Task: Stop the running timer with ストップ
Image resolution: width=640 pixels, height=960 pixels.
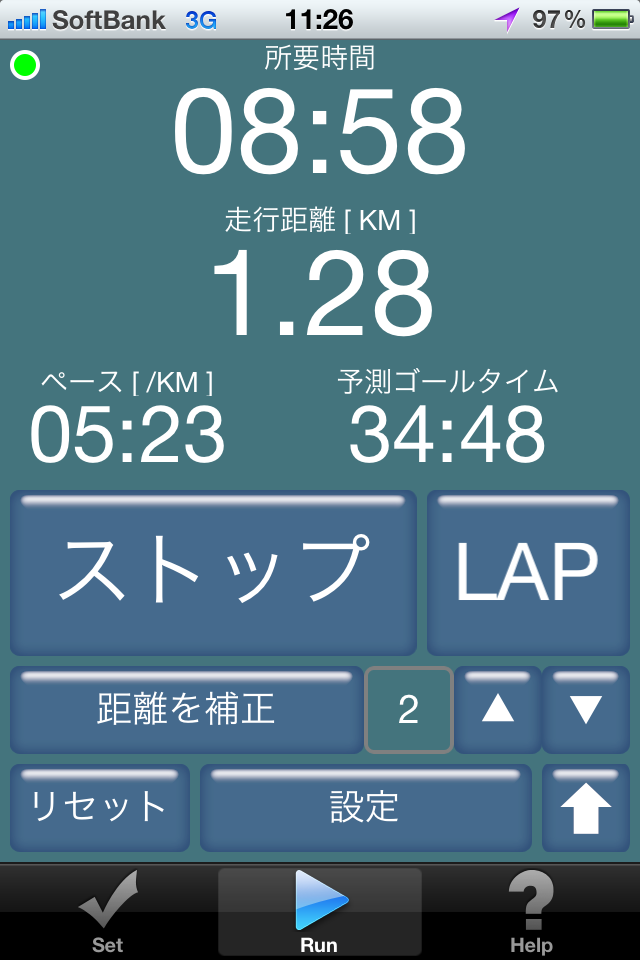Action: 213,573
